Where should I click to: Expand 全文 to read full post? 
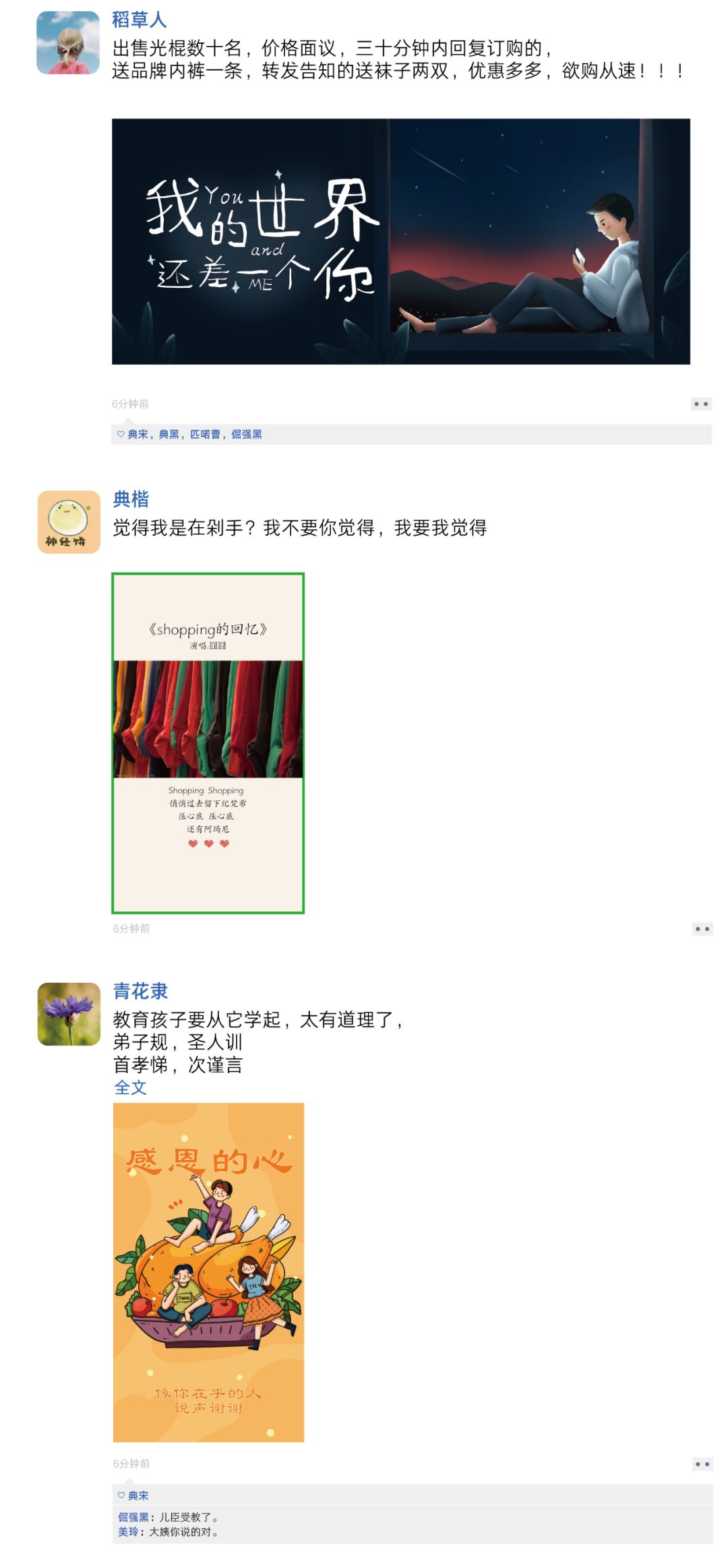130,1087
